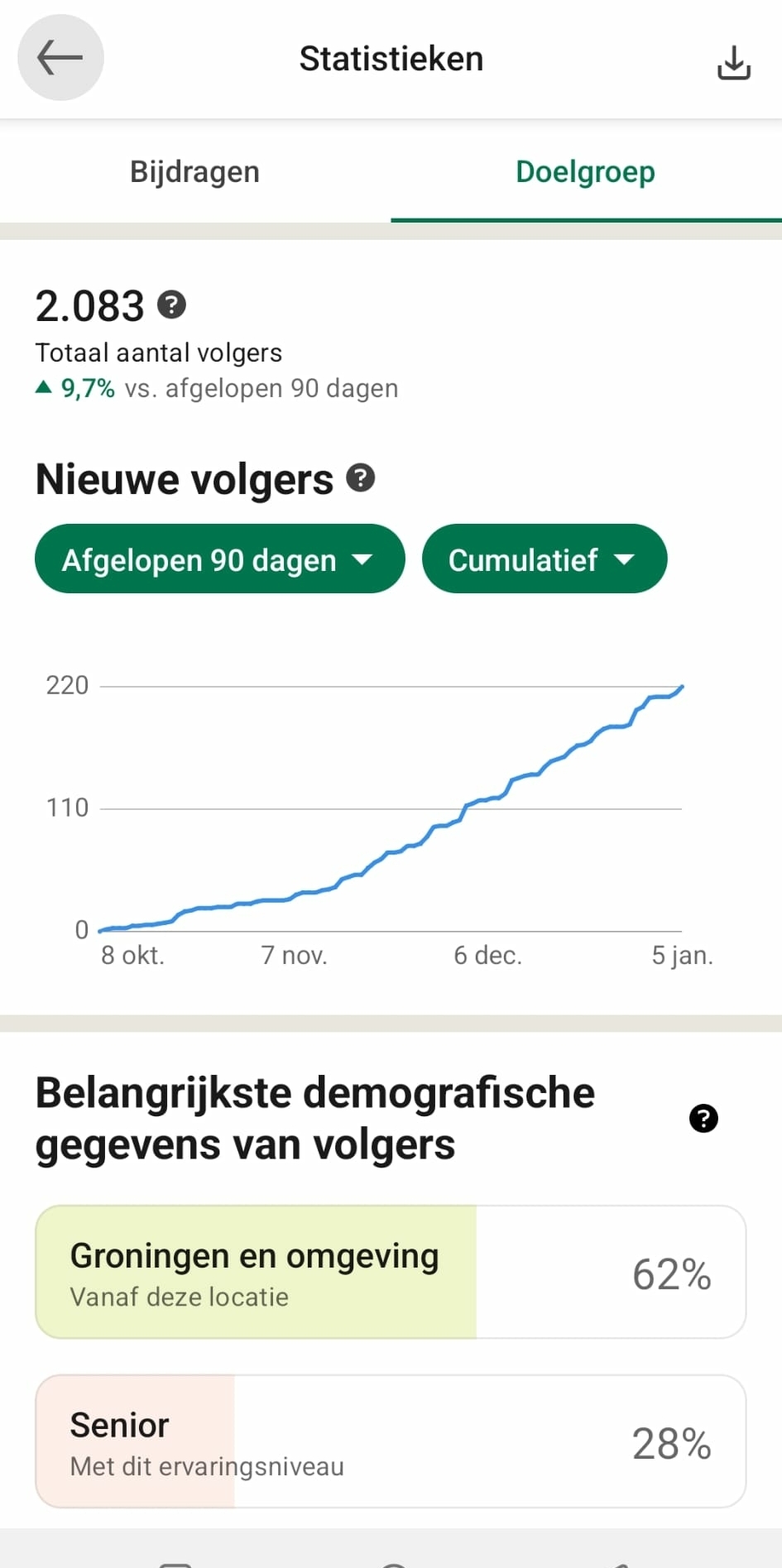Open help for demografische gegevens section
782x1568 pixels.
[x=703, y=1119]
